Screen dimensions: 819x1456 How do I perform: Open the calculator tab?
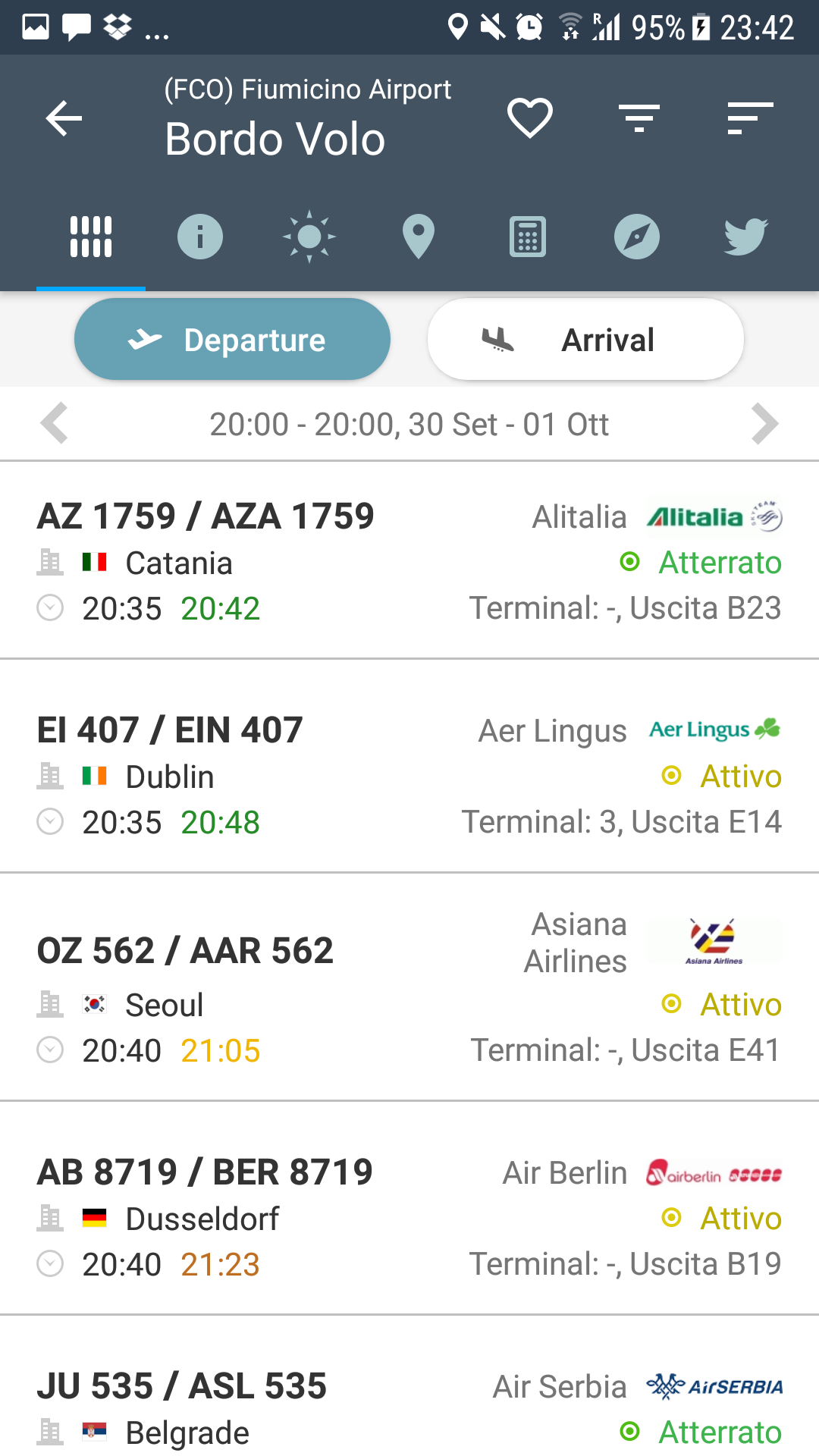click(528, 237)
